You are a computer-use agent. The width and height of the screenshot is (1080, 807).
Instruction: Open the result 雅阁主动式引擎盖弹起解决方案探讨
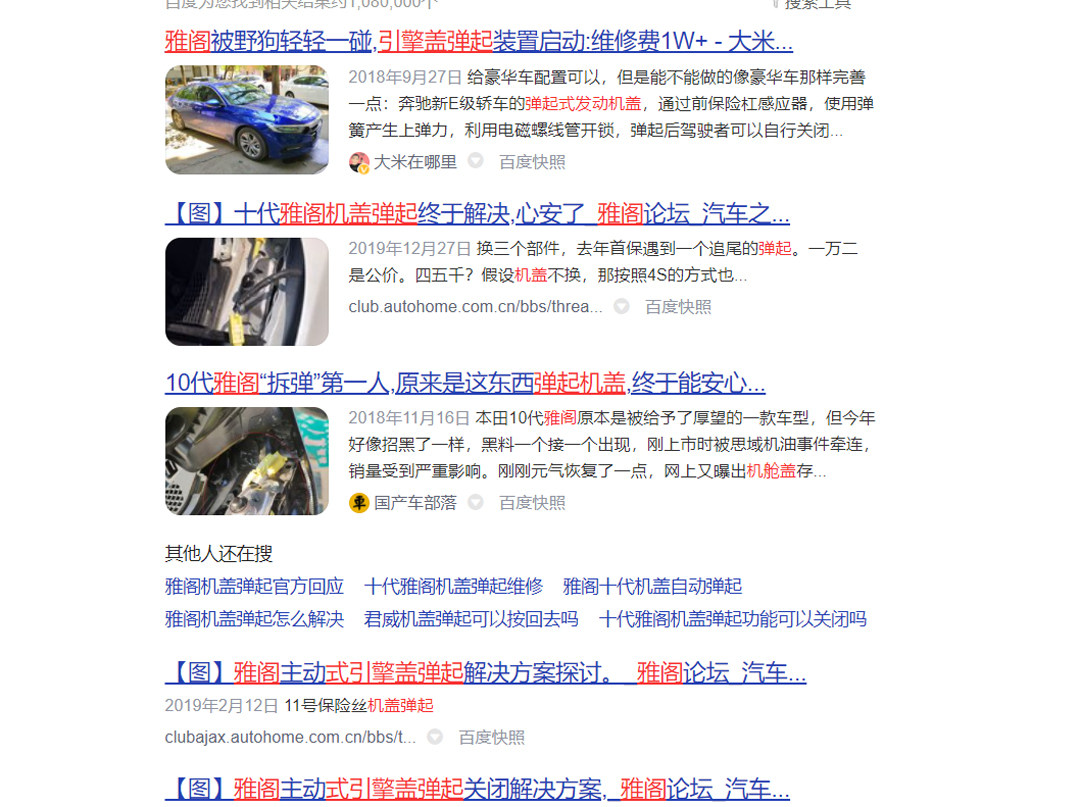pyautogui.click(x=485, y=672)
